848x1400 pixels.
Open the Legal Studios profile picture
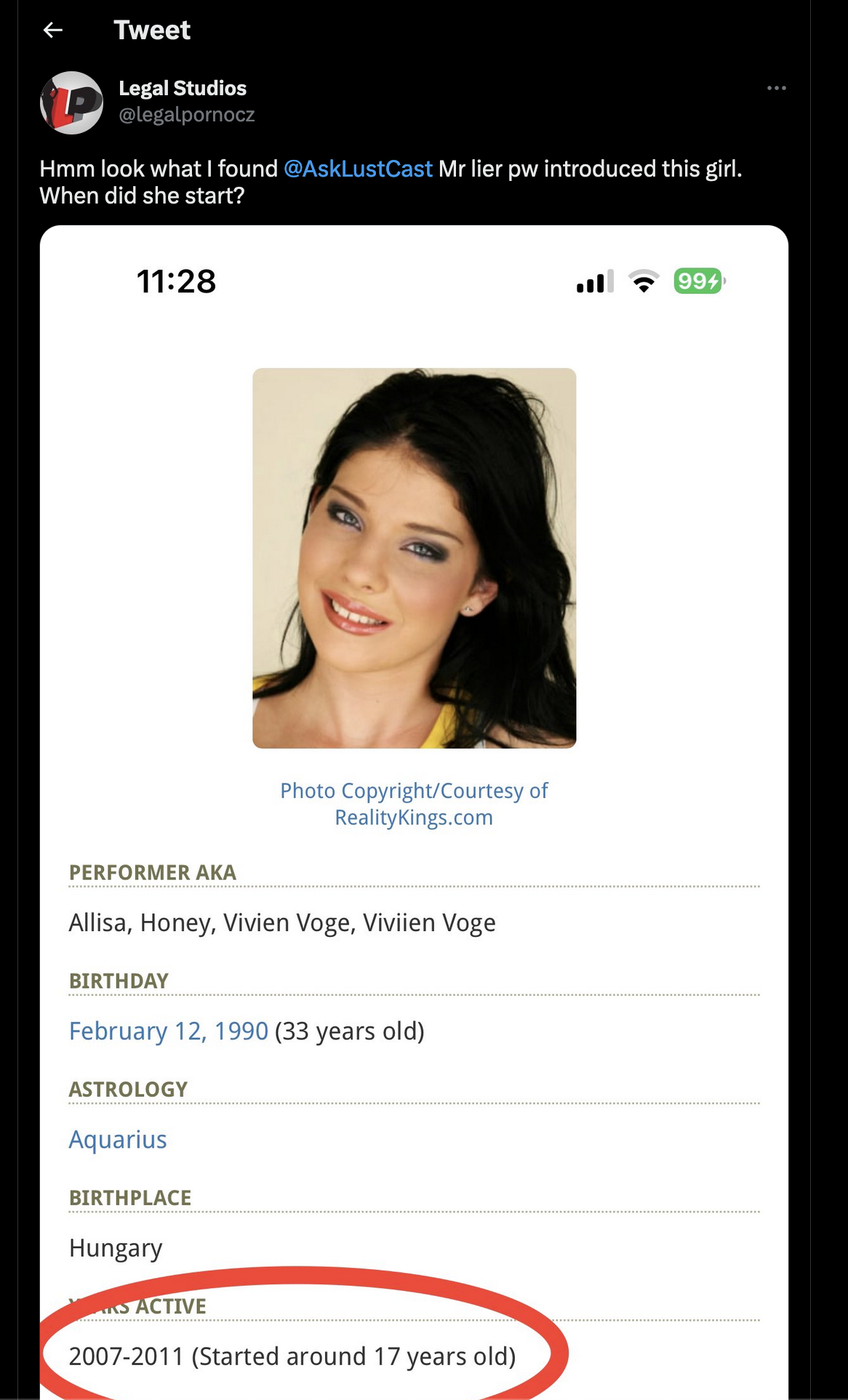click(71, 102)
